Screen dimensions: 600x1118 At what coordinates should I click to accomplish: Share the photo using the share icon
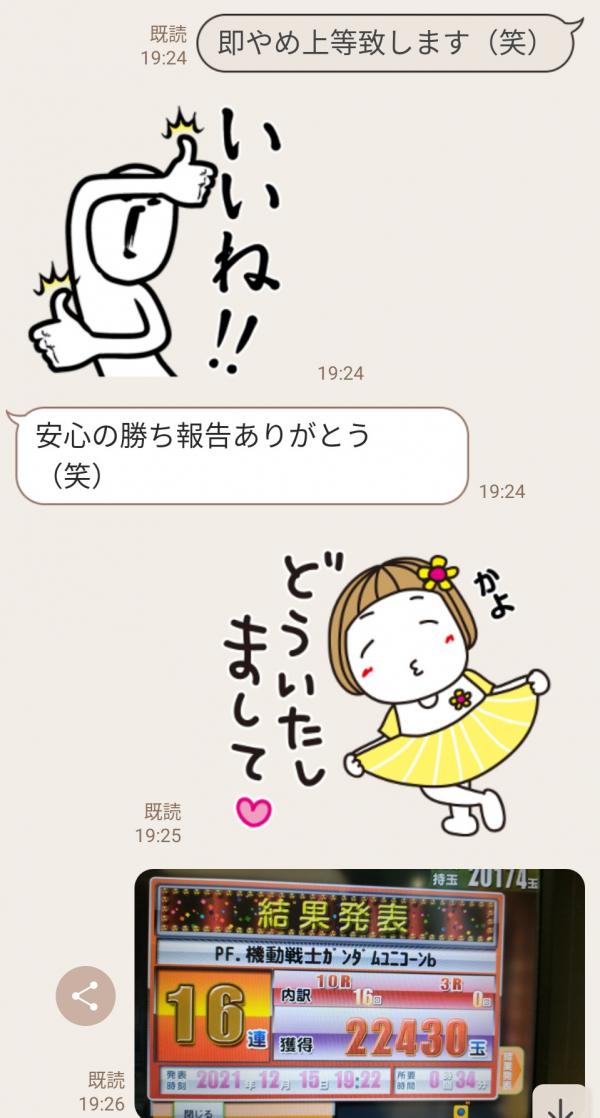[85, 995]
